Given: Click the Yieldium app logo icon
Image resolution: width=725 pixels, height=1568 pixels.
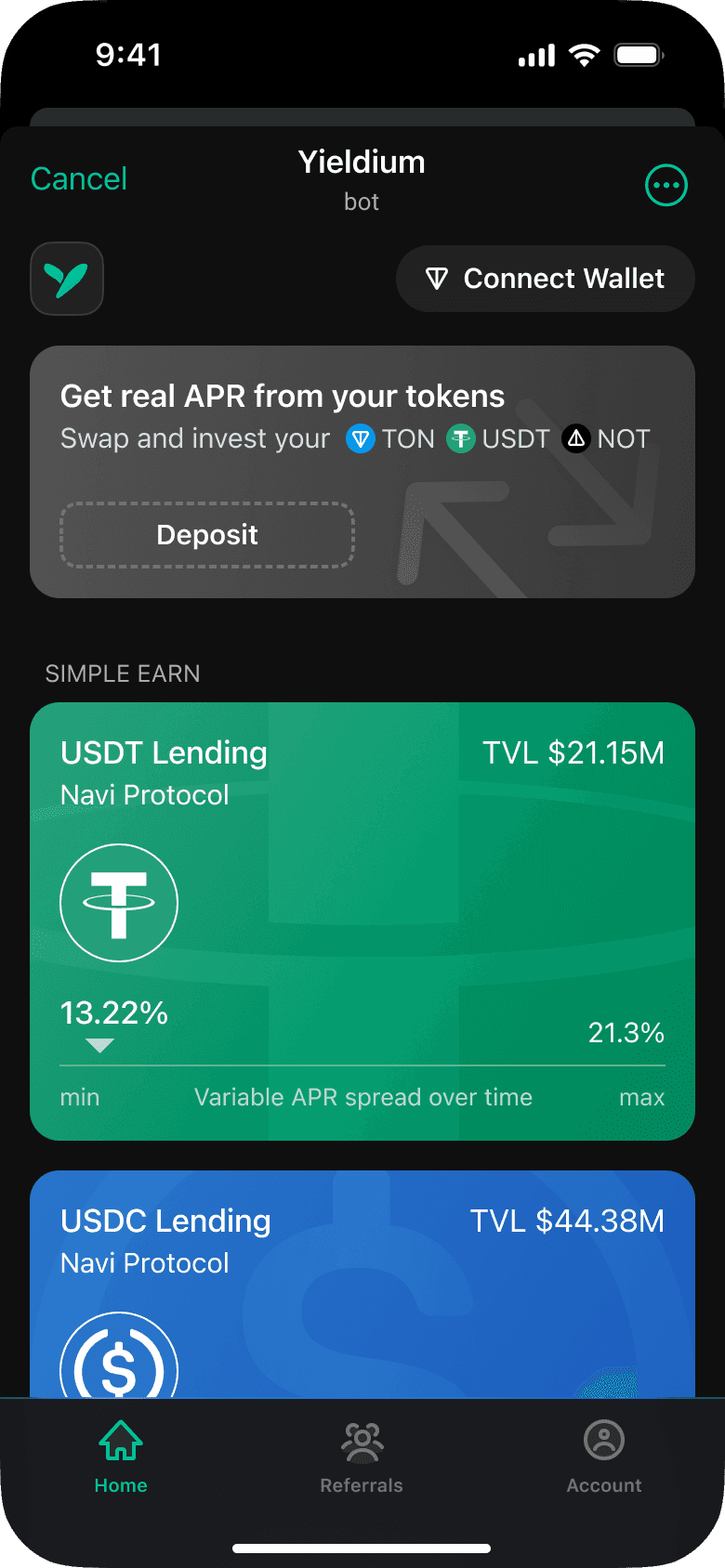Looking at the screenshot, I should click(x=67, y=278).
